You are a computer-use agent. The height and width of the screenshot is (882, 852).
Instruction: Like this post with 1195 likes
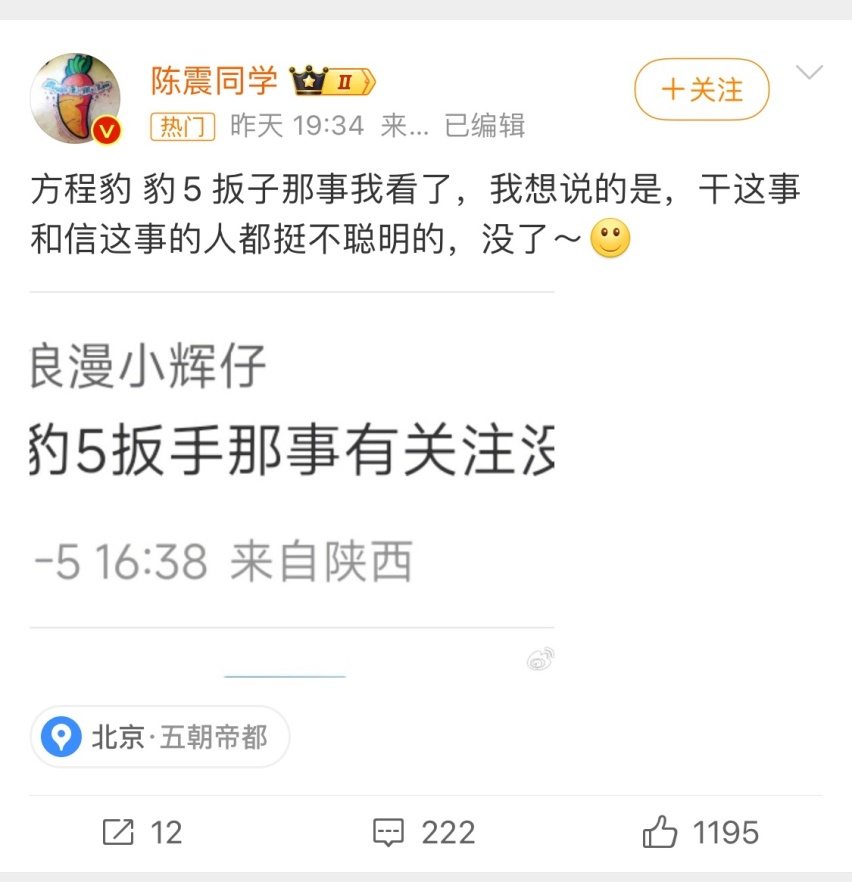coord(701,832)
